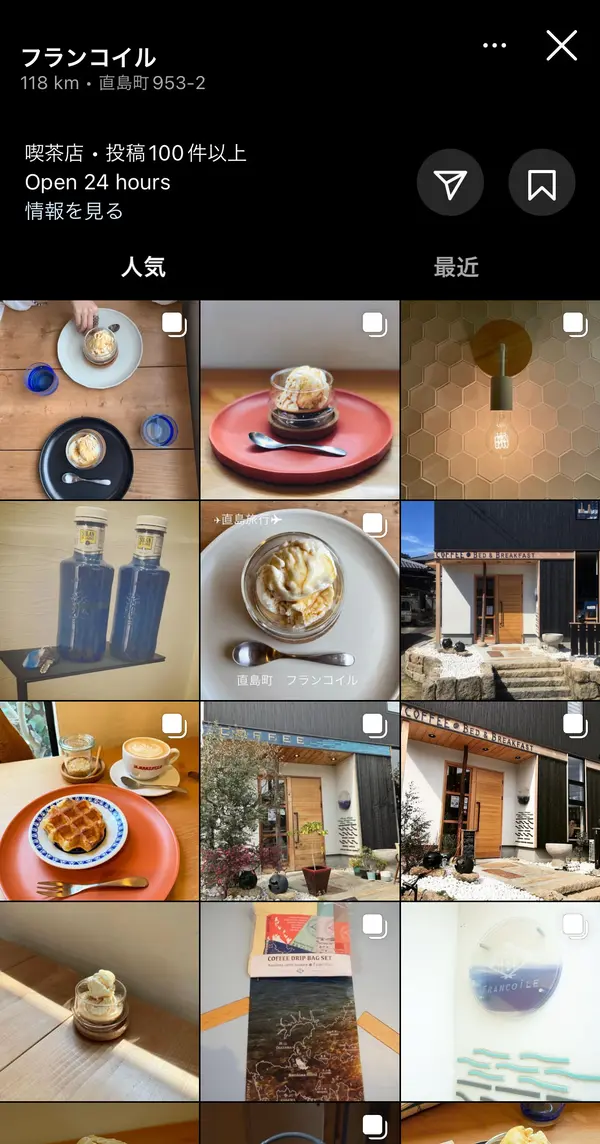Select the 人気 tab
This screenshot has width=600, height=1144.
tap(143, 267)
